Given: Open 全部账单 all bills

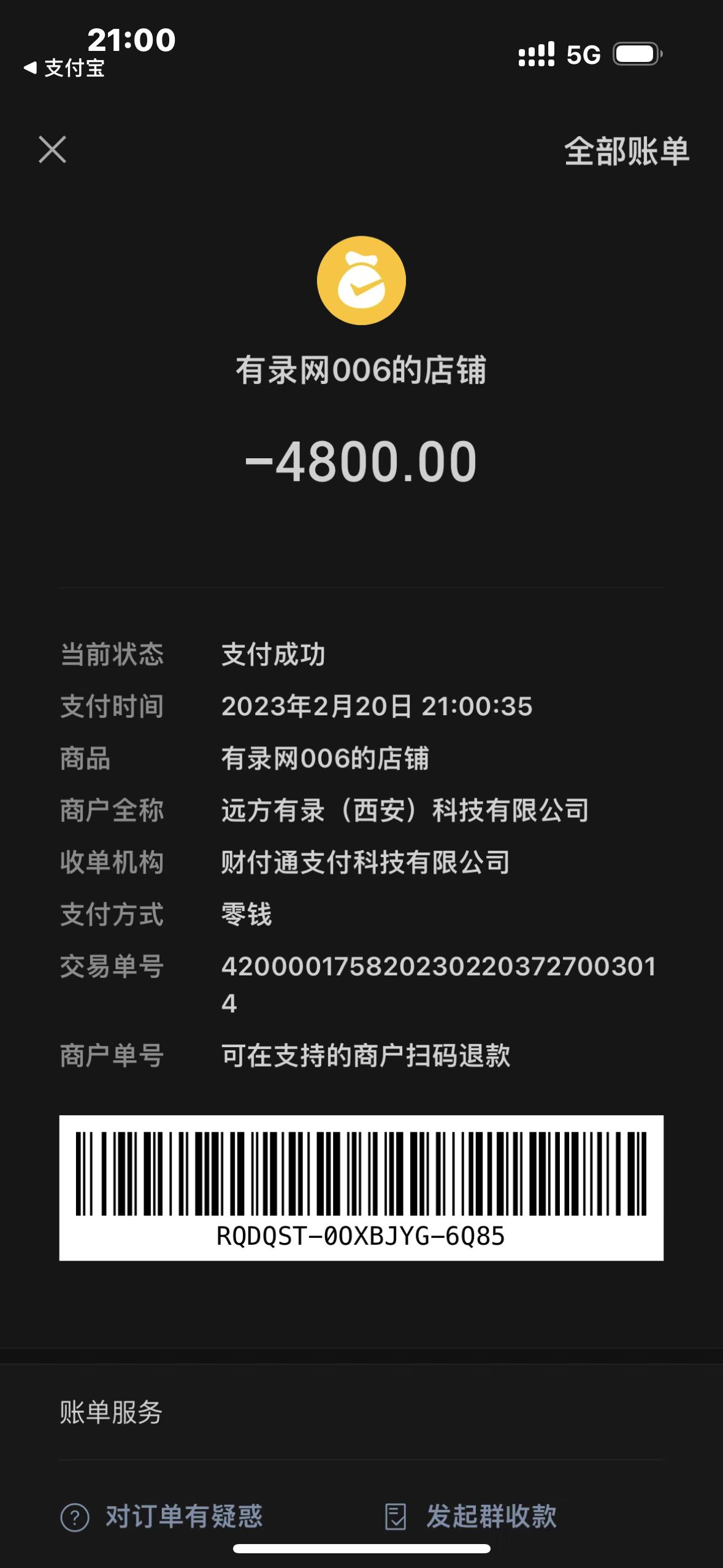Looking at the screenshot, I should [626, 151].
